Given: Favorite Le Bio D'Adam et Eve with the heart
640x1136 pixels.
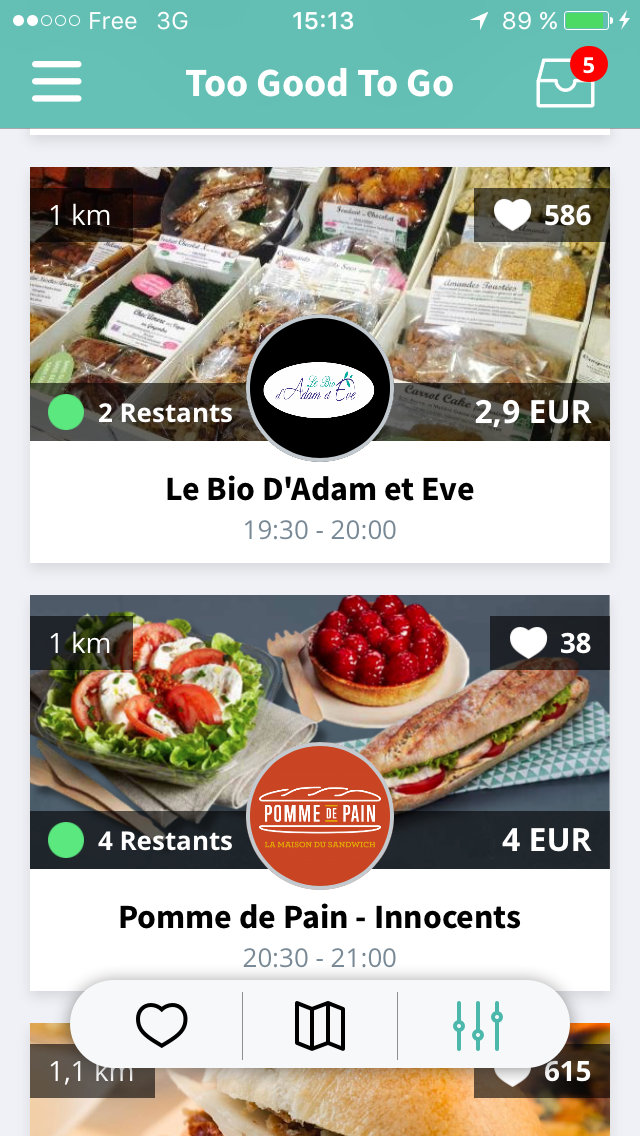Looking at the screenshot, I should pos(513,215).
